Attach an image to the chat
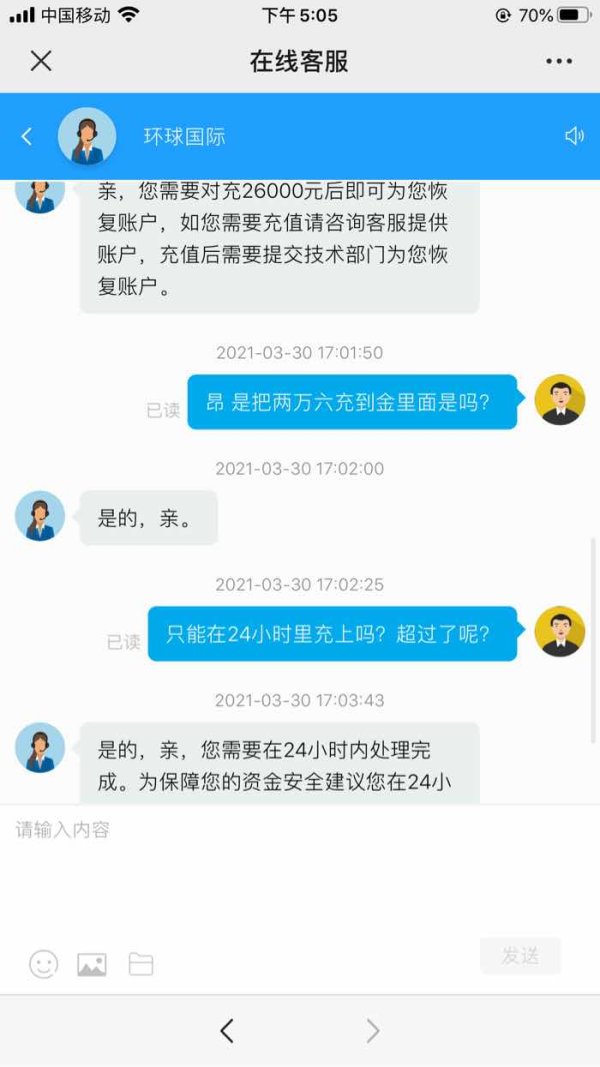The width and height of the screenshot is (600, 1067). pos(92,964)
